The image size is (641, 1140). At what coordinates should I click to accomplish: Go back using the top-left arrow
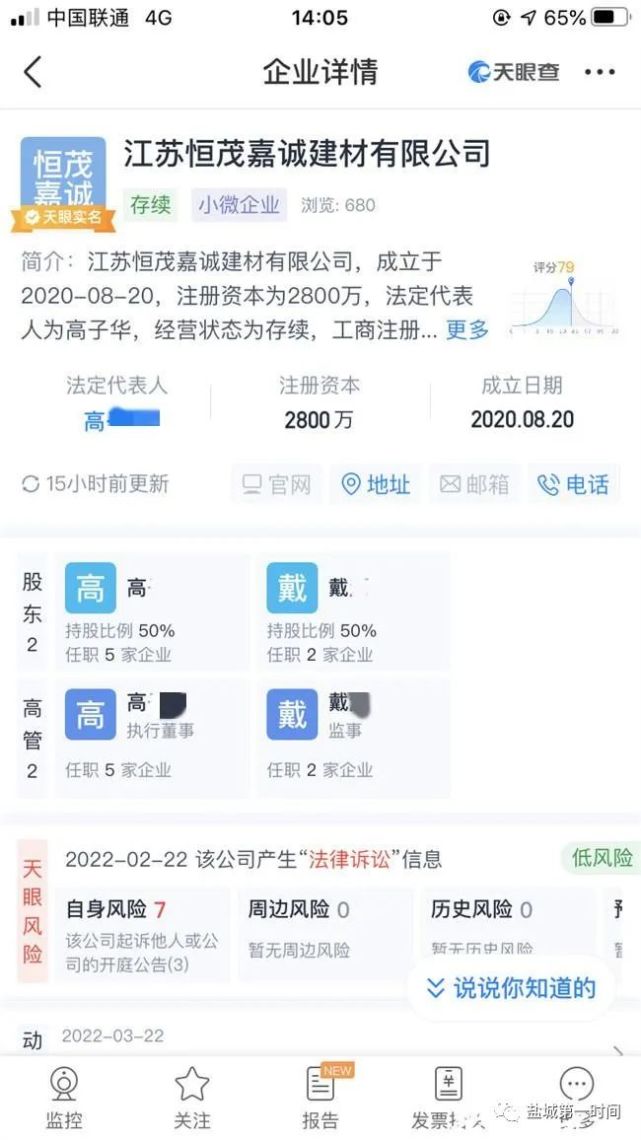[33, 71]
